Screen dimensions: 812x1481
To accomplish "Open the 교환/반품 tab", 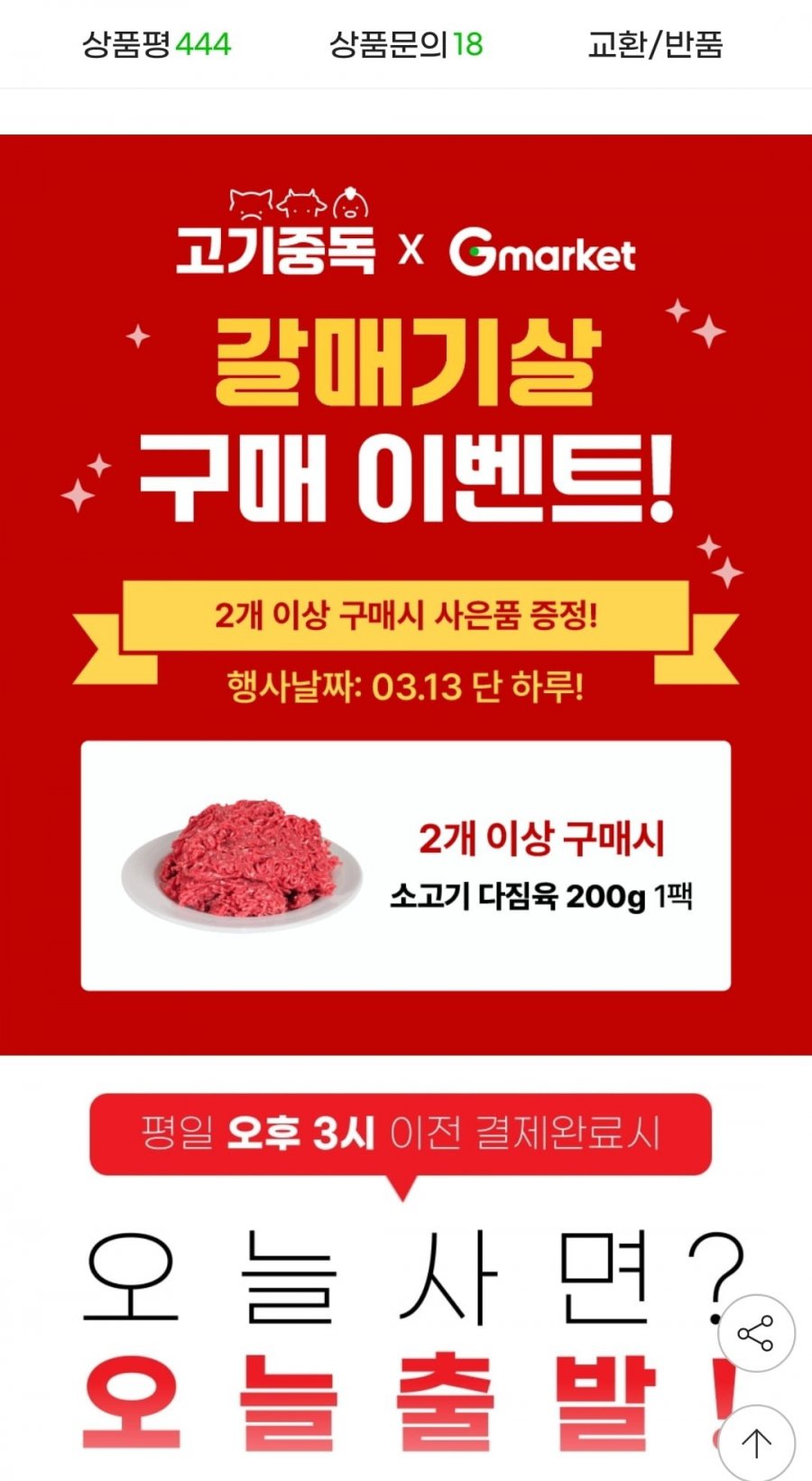I will [x=656, y=43].
